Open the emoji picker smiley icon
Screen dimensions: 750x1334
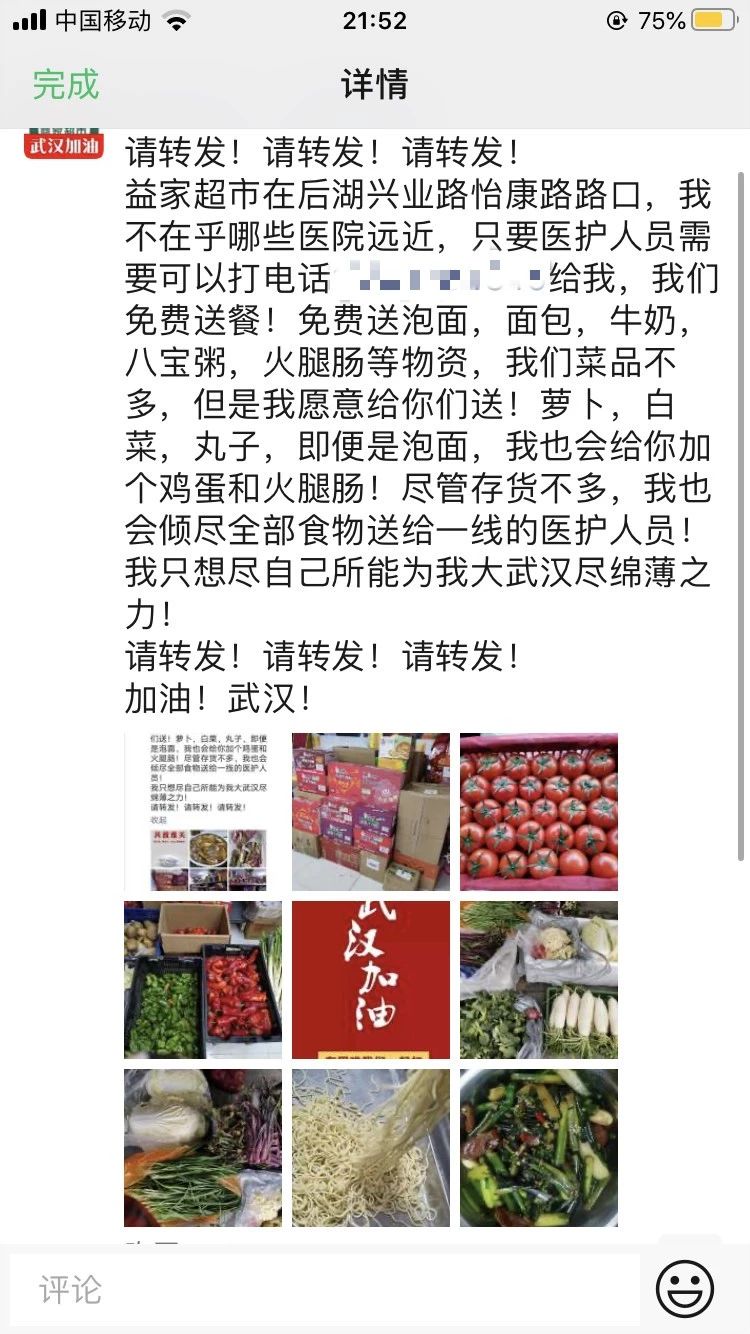(685, 1288)
